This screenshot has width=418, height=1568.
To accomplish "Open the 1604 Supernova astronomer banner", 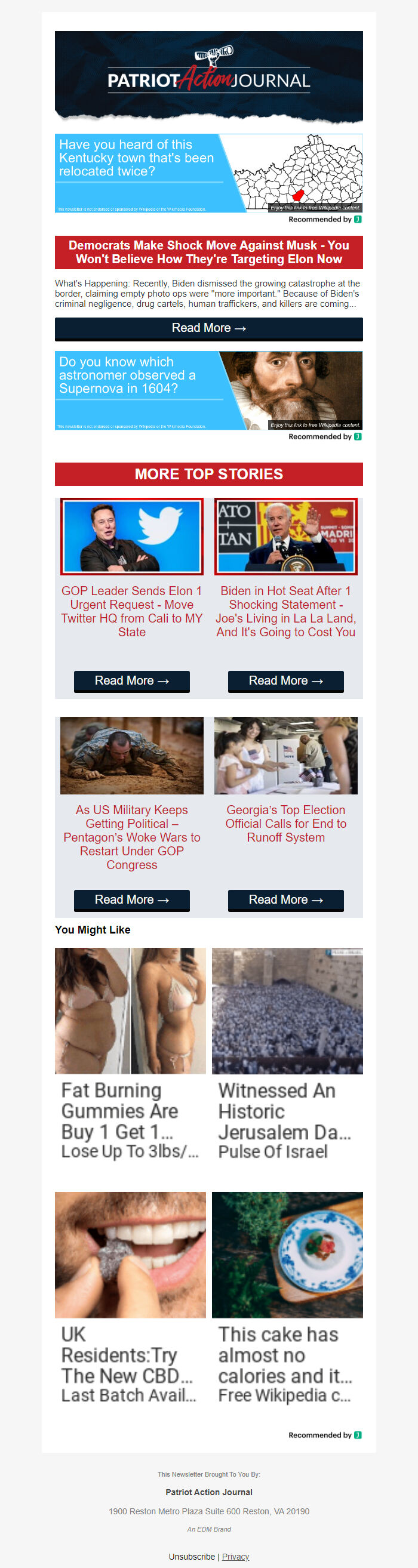I will tap(208, 390).
